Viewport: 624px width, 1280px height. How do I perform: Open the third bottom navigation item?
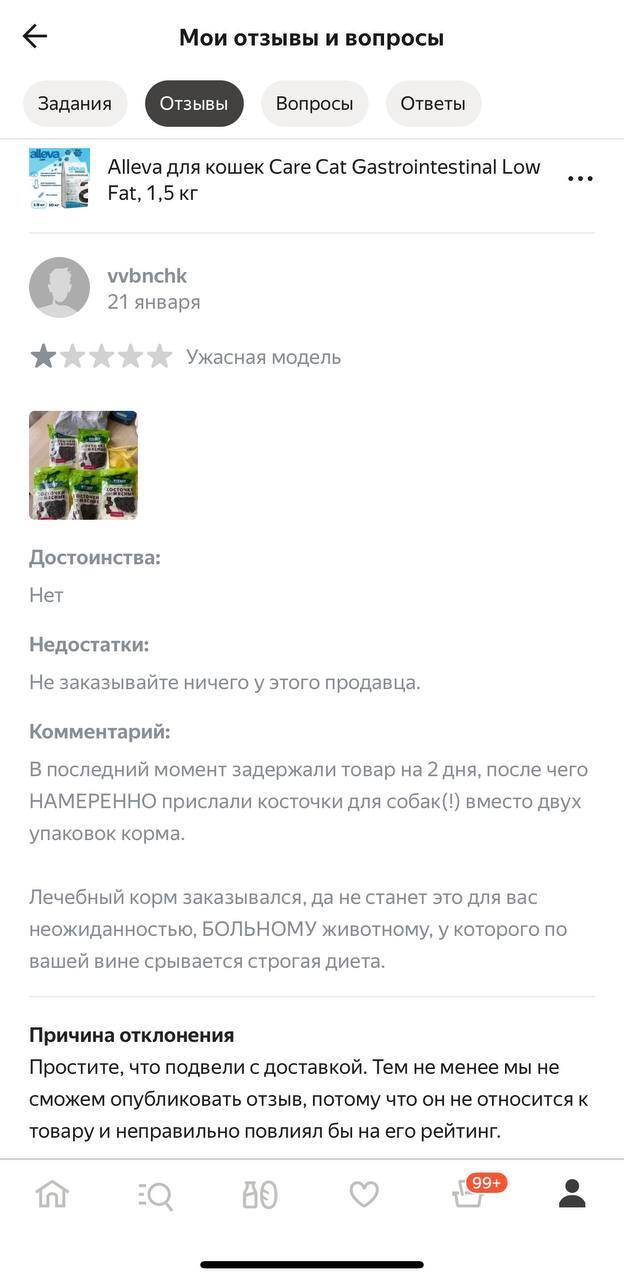point(260,1194)
